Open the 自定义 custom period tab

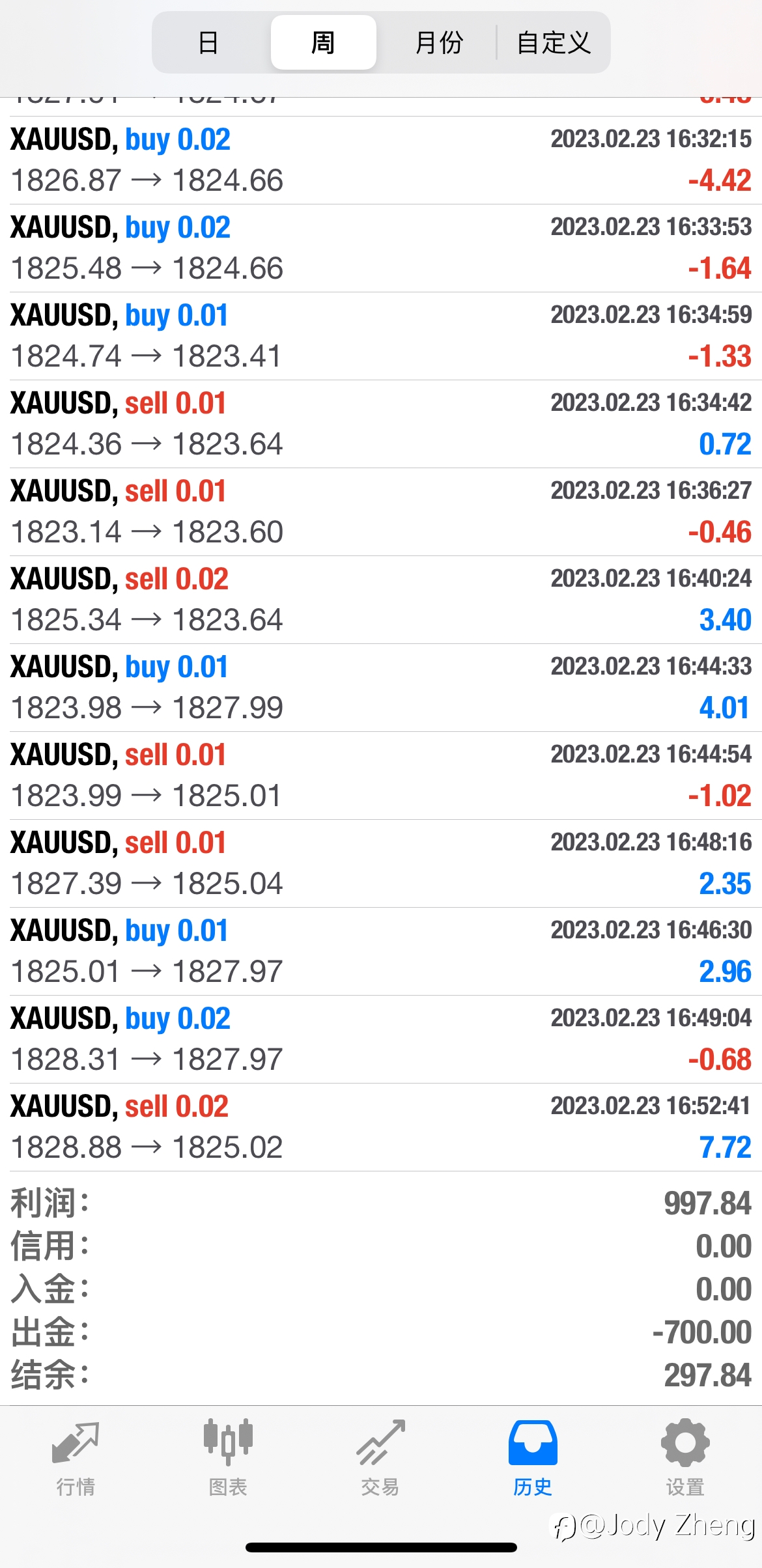tap(554, 43)
